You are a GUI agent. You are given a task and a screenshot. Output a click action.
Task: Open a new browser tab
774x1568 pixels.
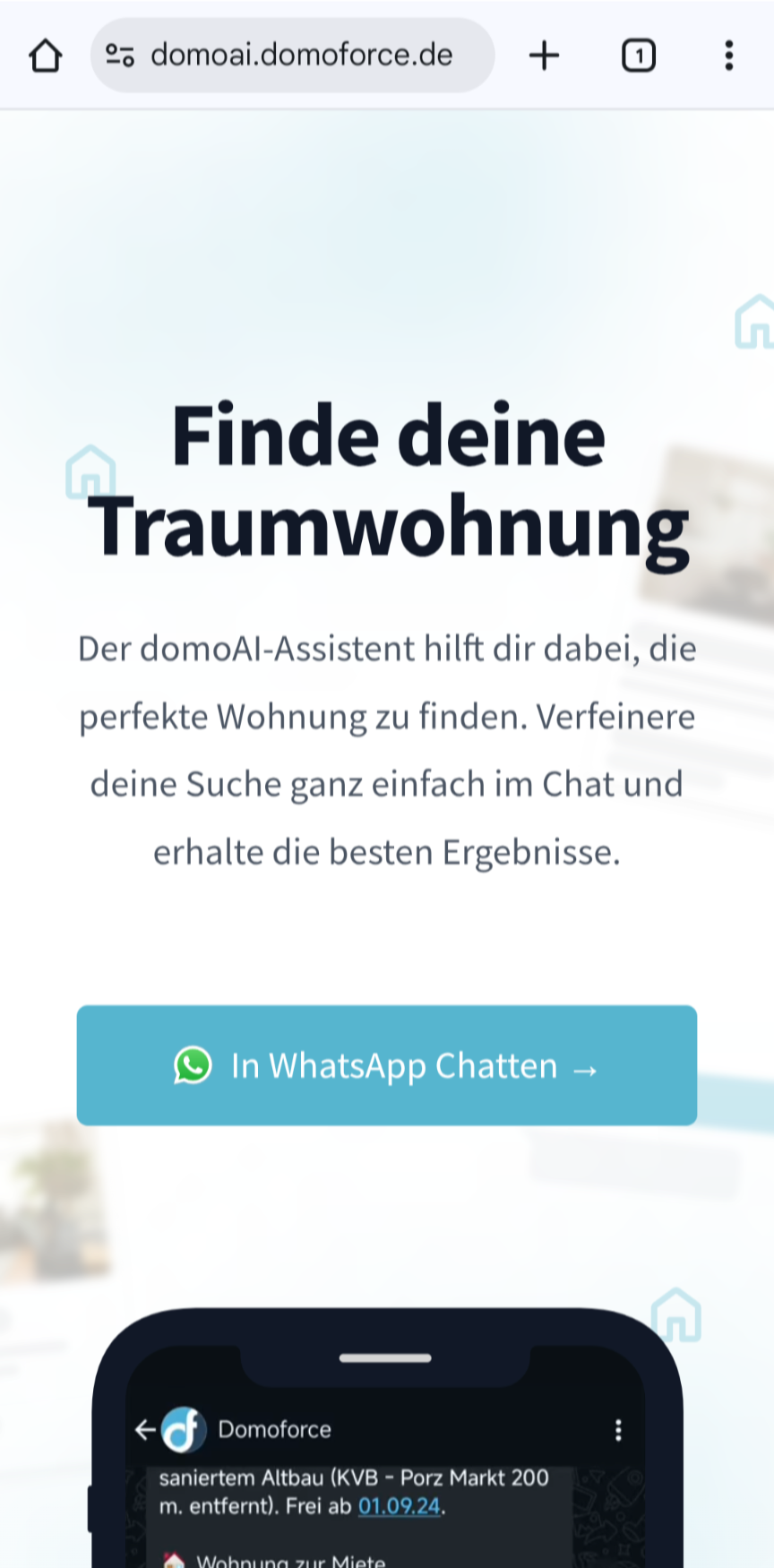click(544, 56)
